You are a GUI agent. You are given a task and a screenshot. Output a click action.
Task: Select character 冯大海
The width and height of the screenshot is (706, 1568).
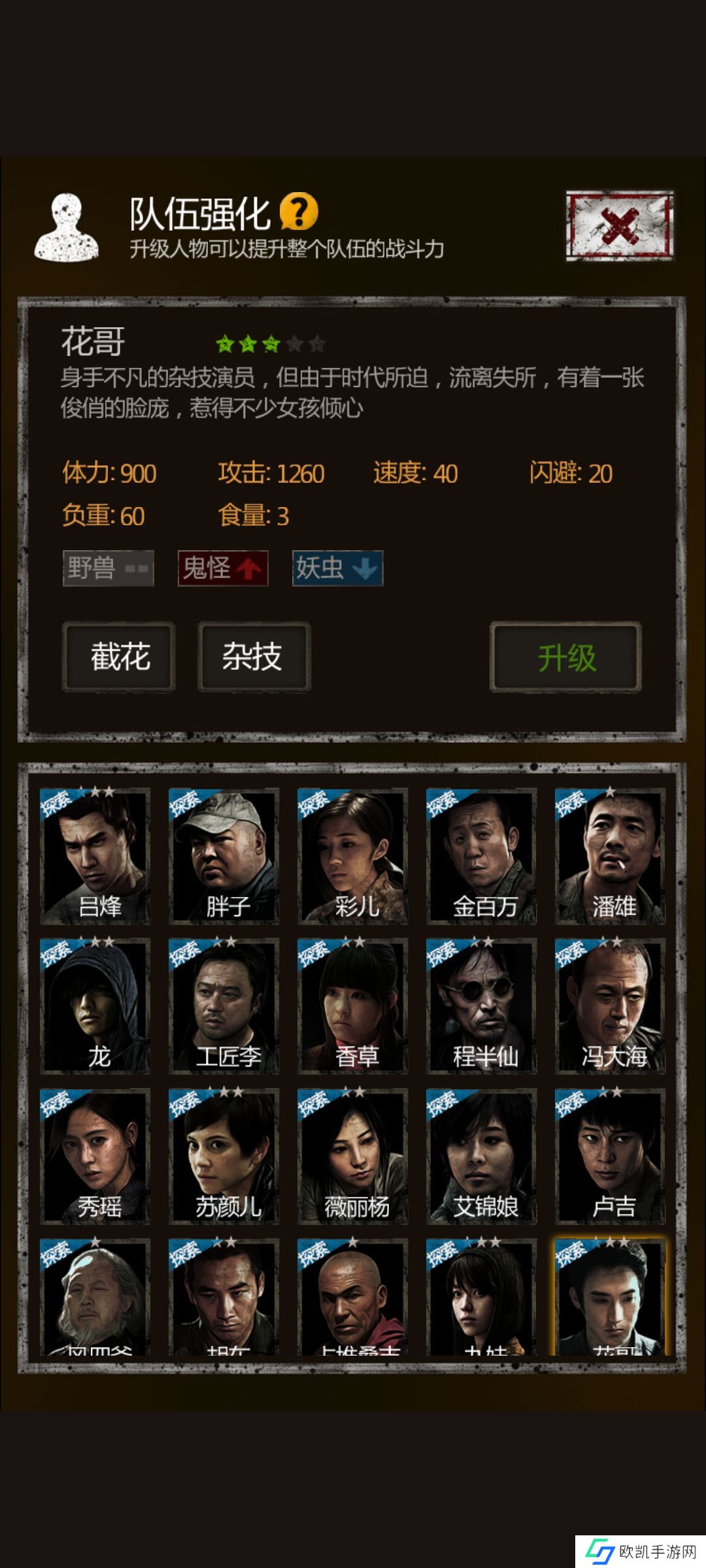(x=611, y=1006)
